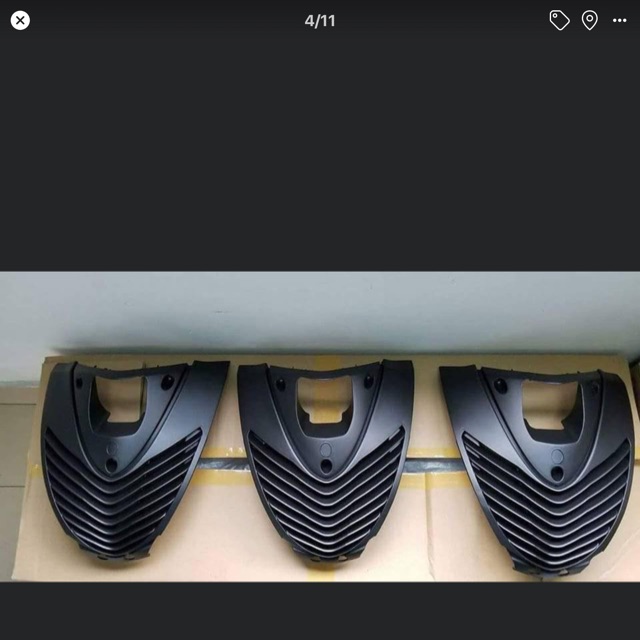
Task: Open the tag icon
Action: (559, 20)
